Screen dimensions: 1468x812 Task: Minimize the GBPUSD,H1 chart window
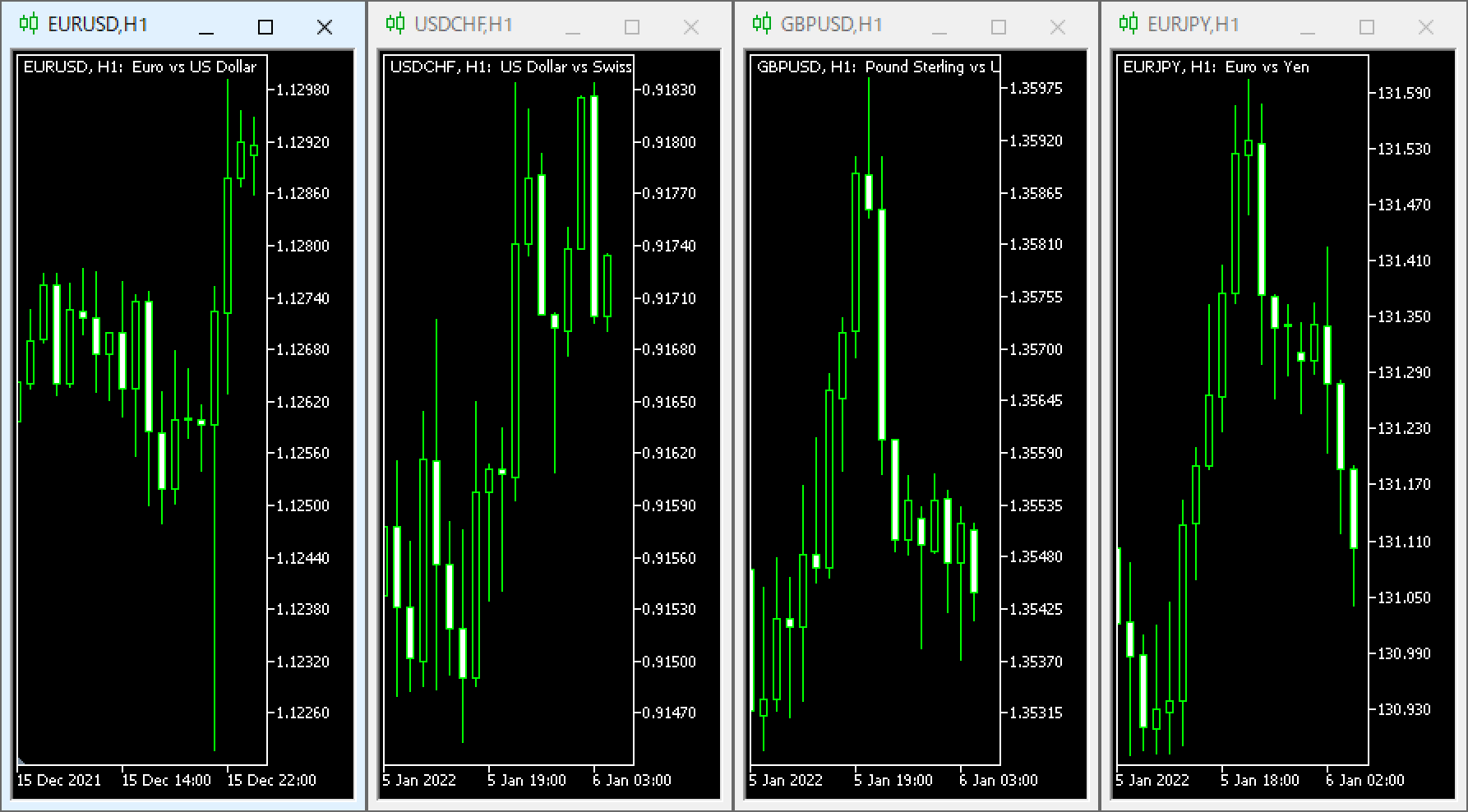tap(939, 27)
